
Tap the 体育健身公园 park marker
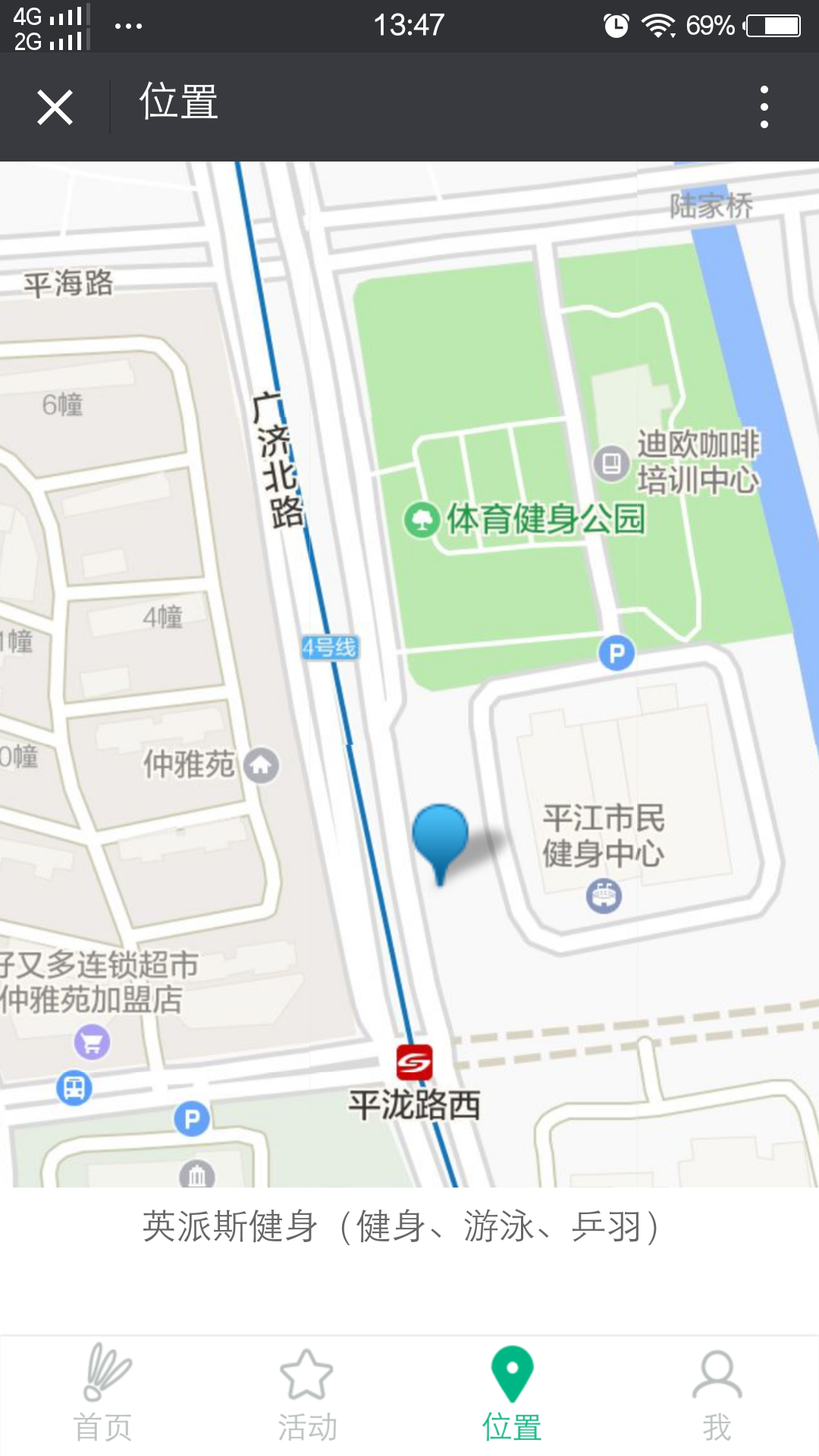click(x=422, y=520)
